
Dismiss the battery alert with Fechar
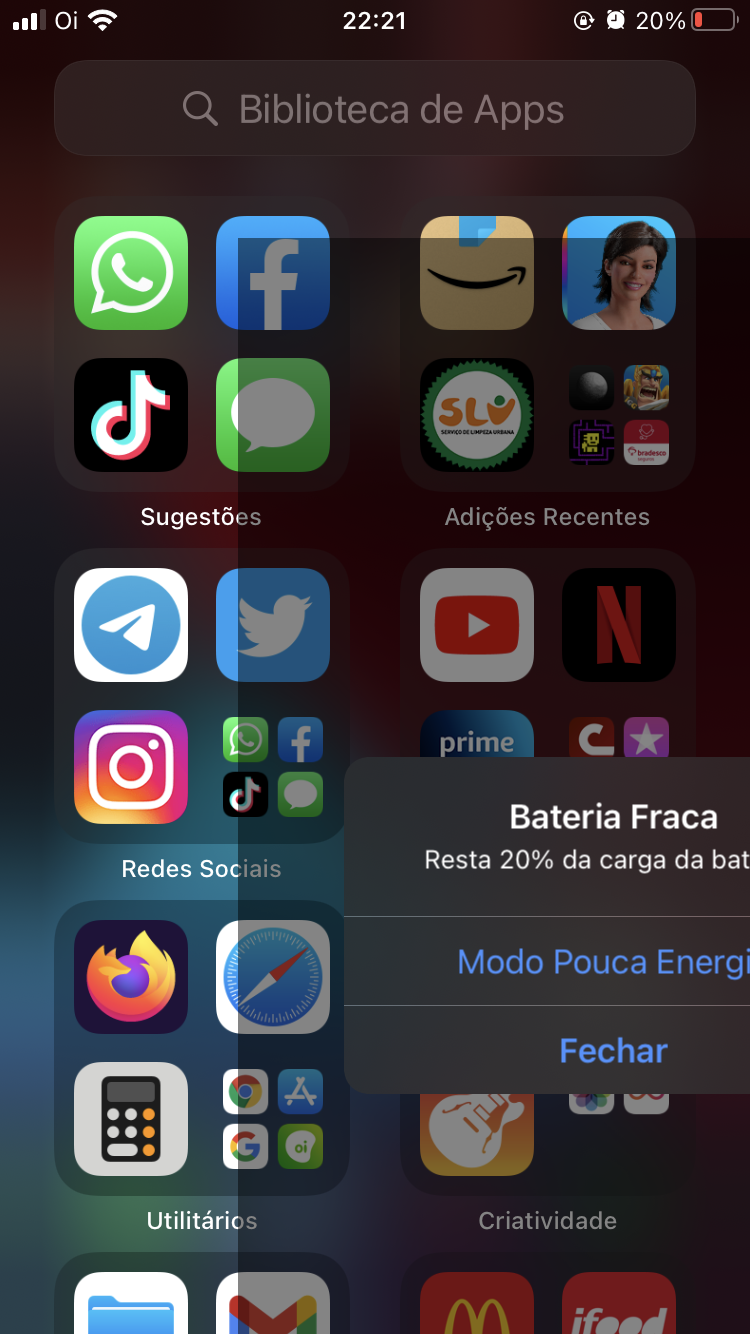click(613, 1050)
